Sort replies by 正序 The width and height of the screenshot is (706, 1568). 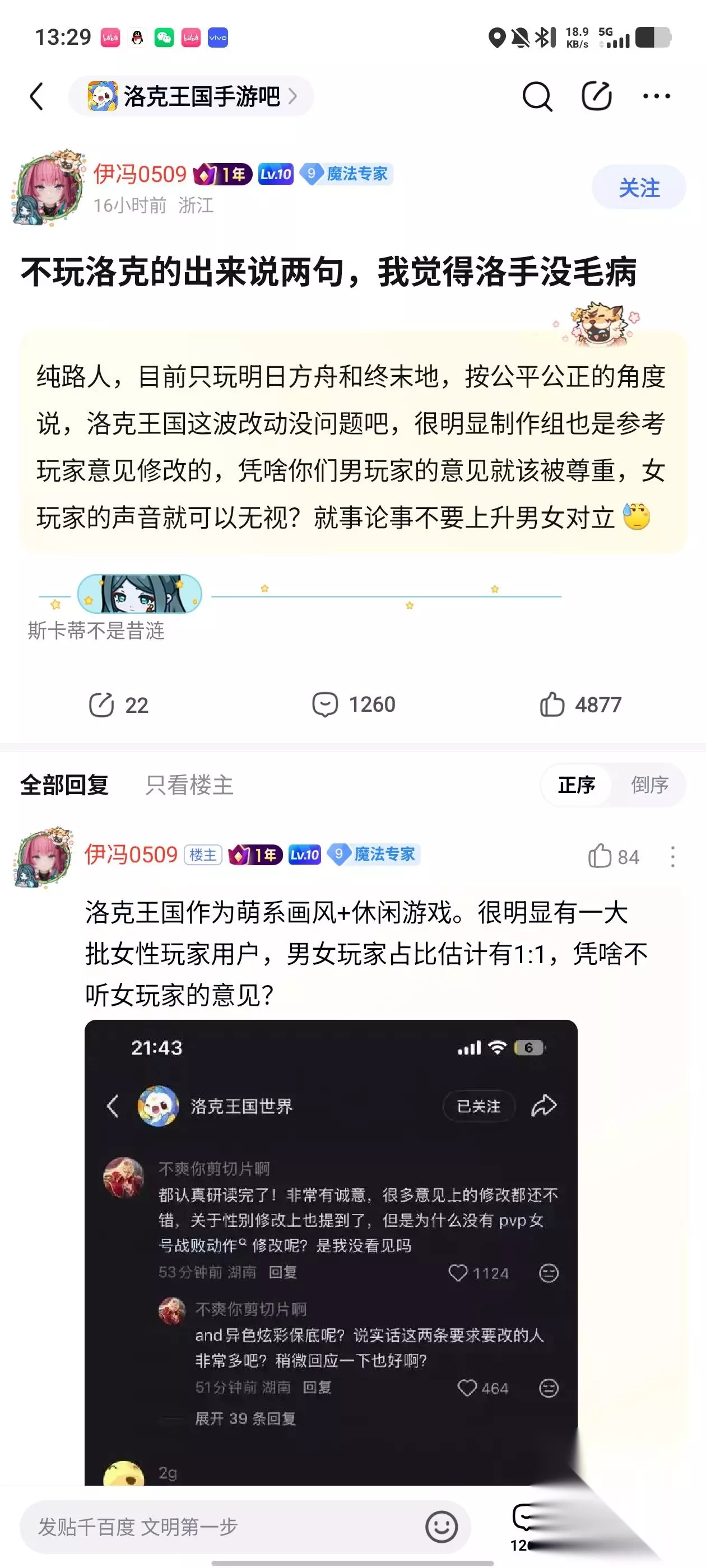[x=576, y=785]
